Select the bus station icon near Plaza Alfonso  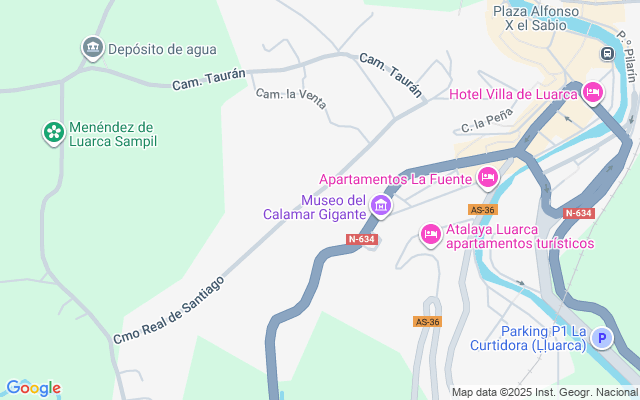click(x=607, y=53)
